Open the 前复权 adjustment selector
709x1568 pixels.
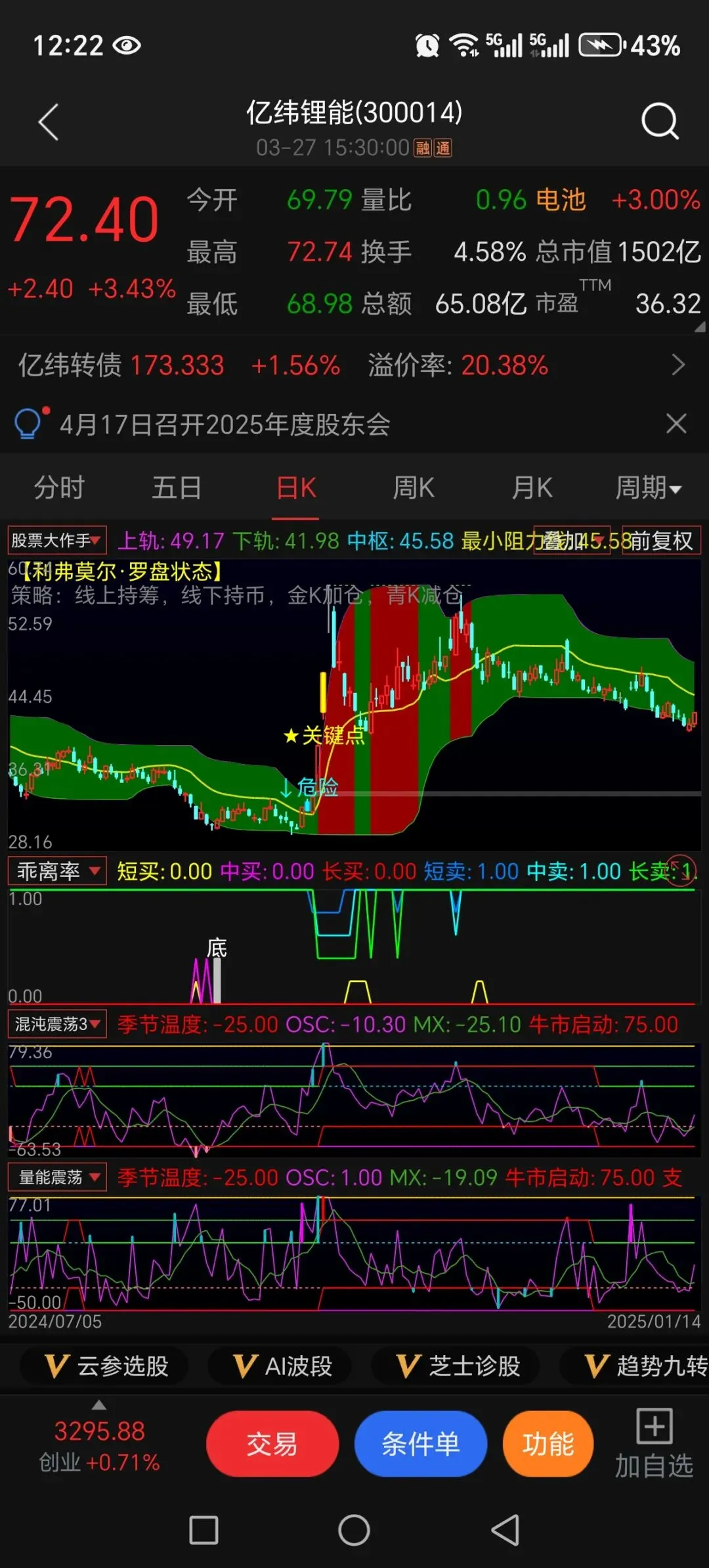pos(662,541)
